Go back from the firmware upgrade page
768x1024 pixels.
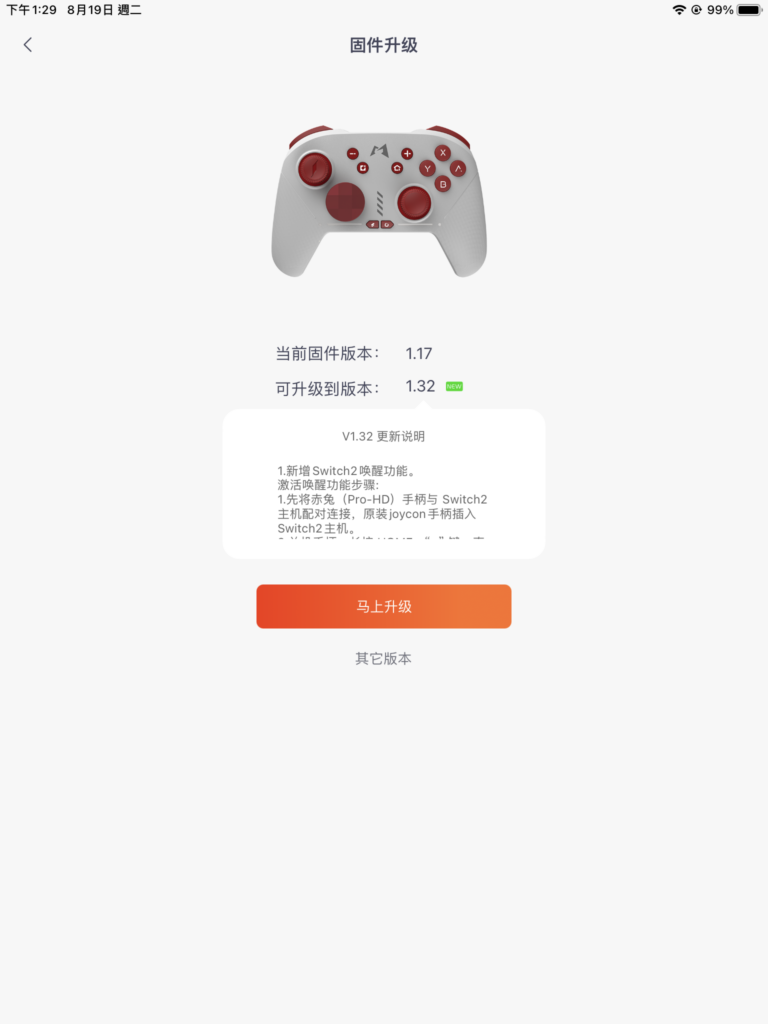pyautogui.click(x=28, y=45)
